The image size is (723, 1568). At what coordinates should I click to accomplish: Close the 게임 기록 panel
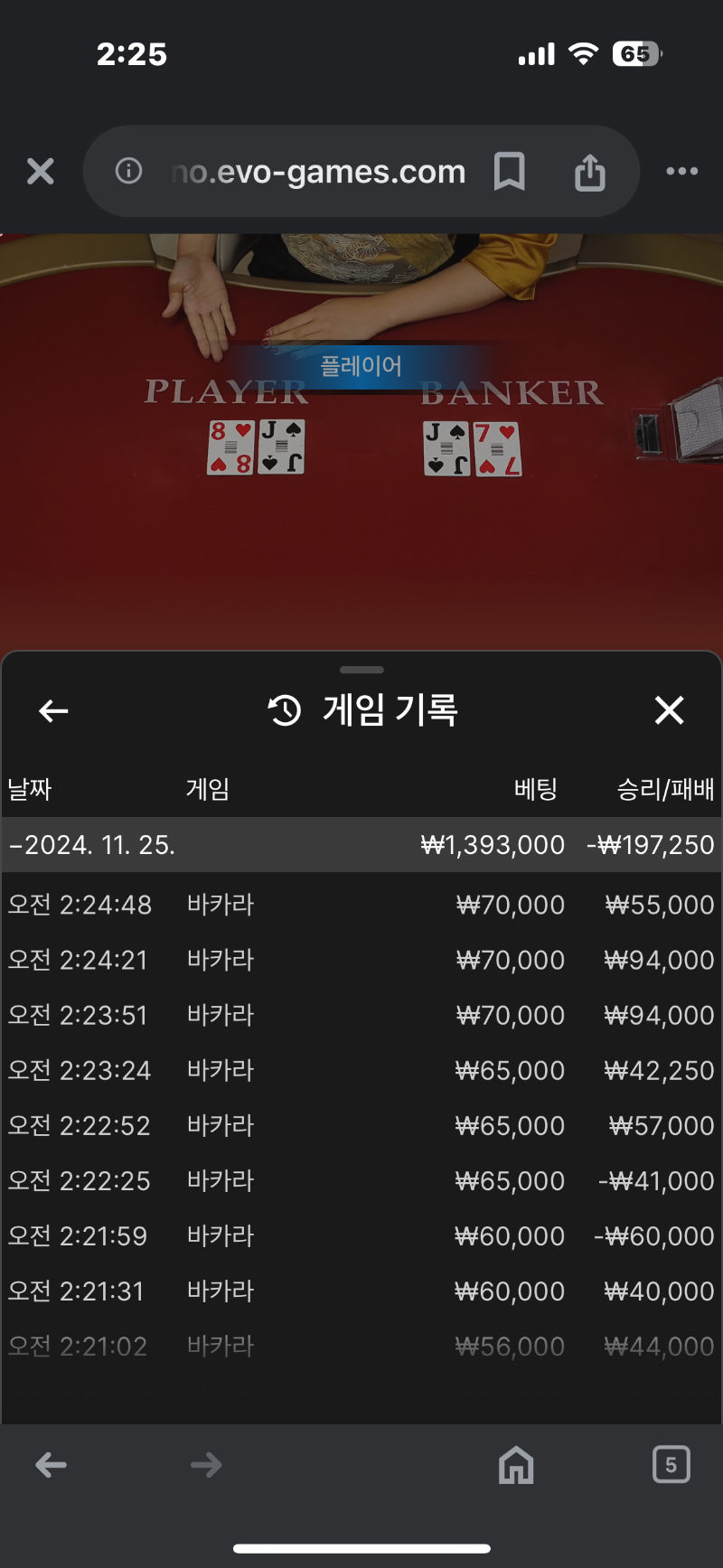pyautogui.click(x=669, y=710)
